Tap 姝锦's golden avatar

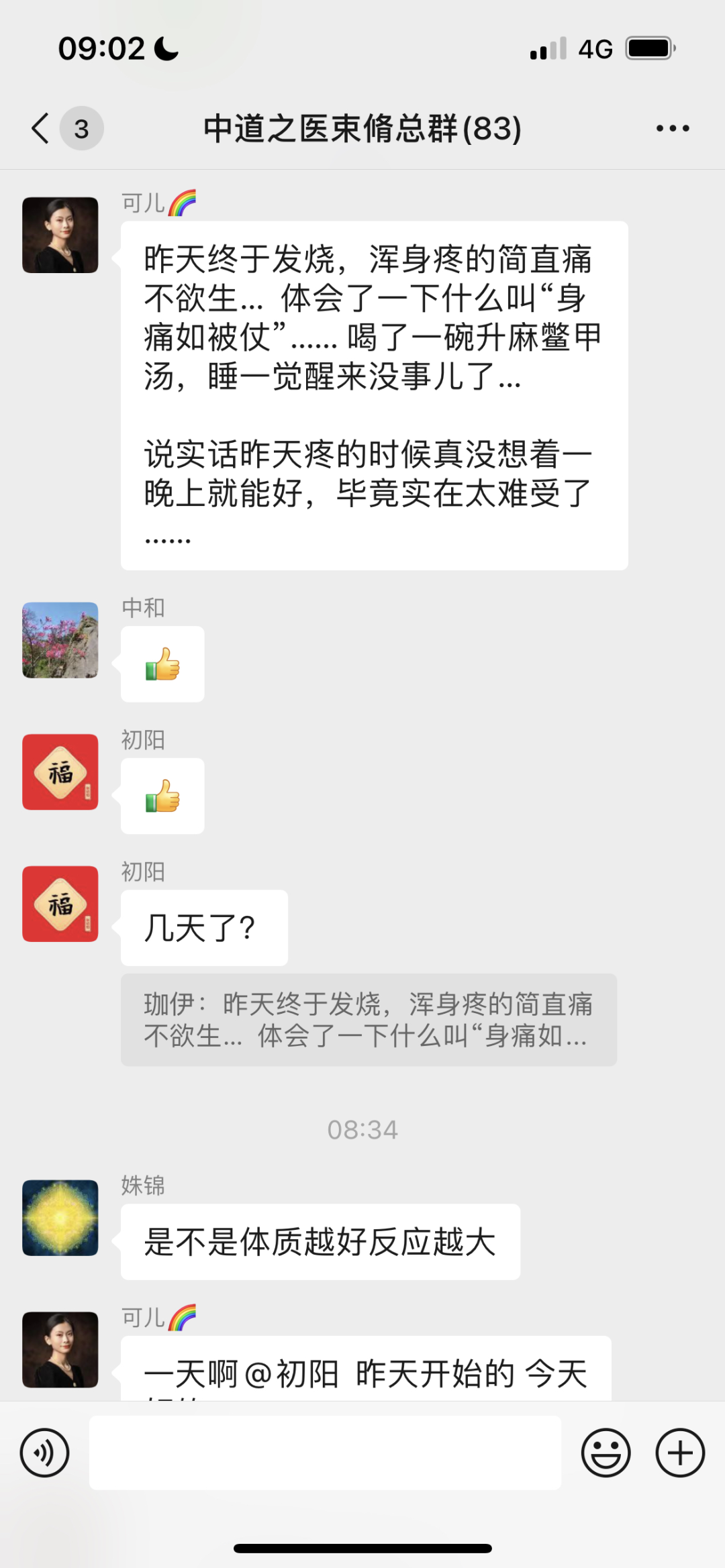[59, 1221]
